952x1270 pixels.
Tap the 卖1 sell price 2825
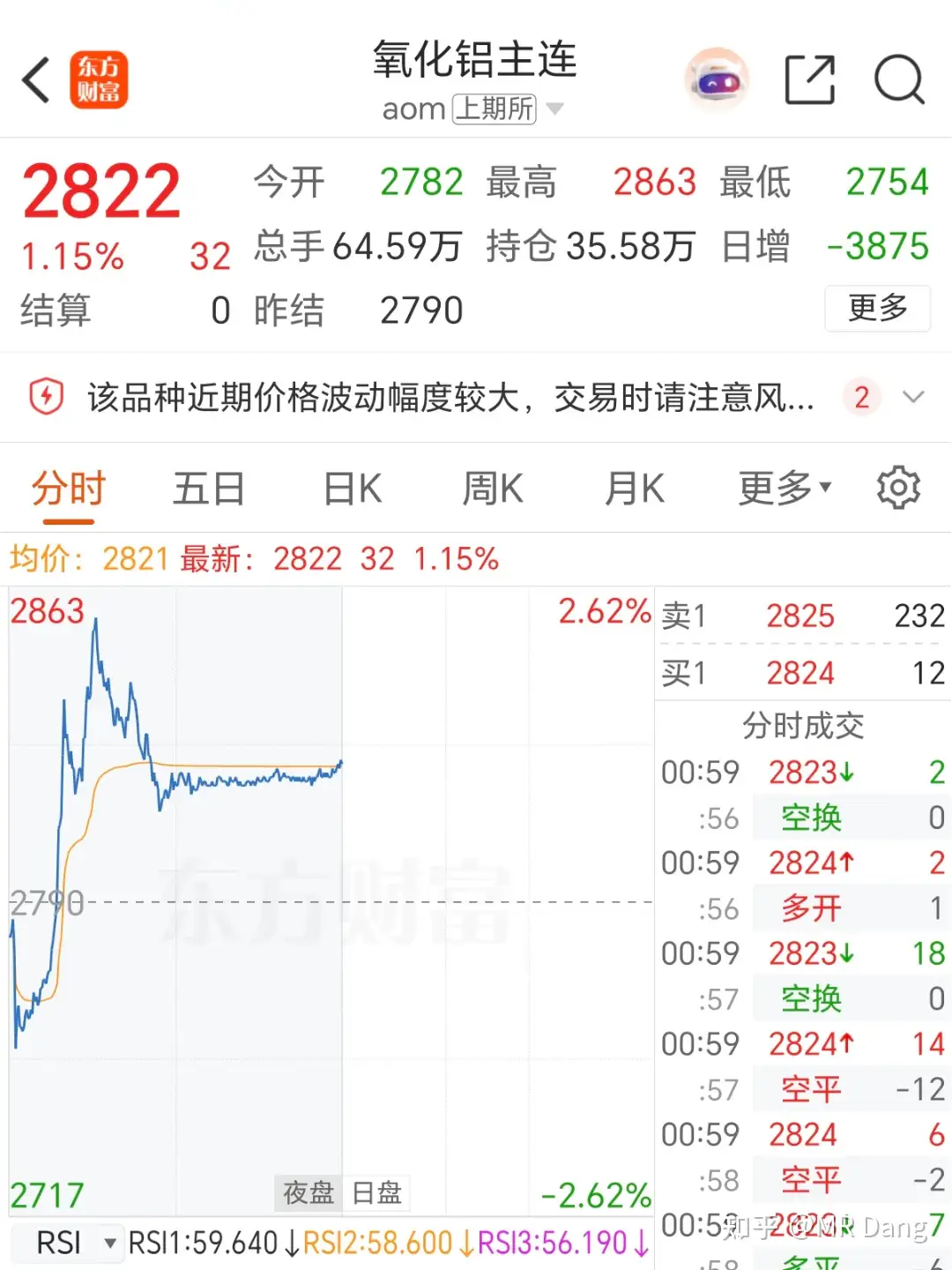(x=800, y=615)
